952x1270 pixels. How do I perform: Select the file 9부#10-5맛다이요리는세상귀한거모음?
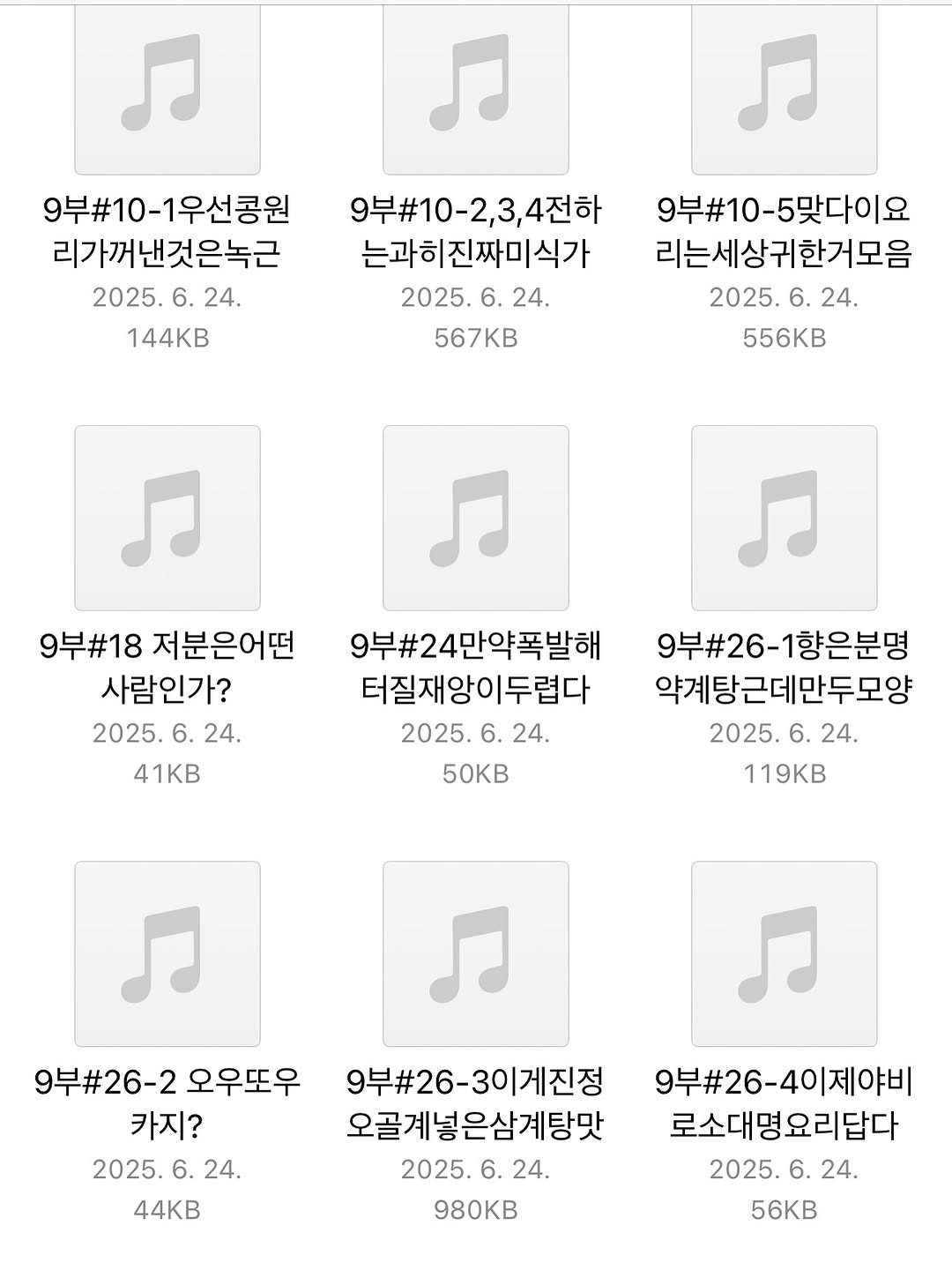pyautogui.click(x=785, y=90)
